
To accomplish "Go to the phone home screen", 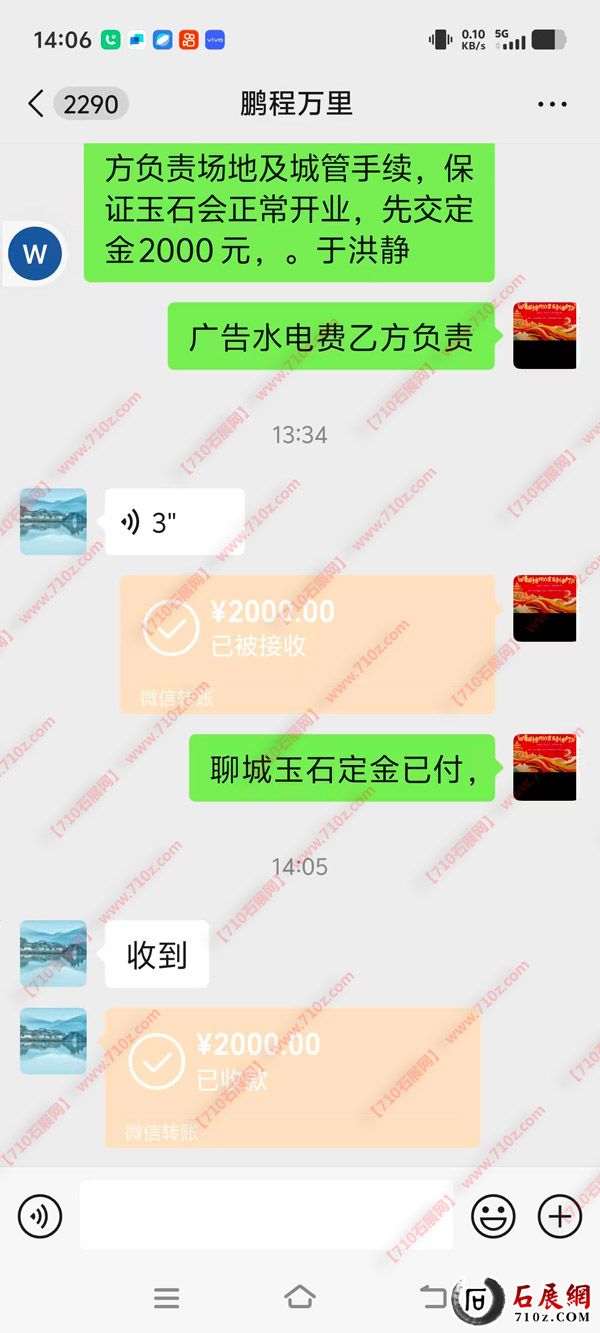I will click(x=300, y=1298).
